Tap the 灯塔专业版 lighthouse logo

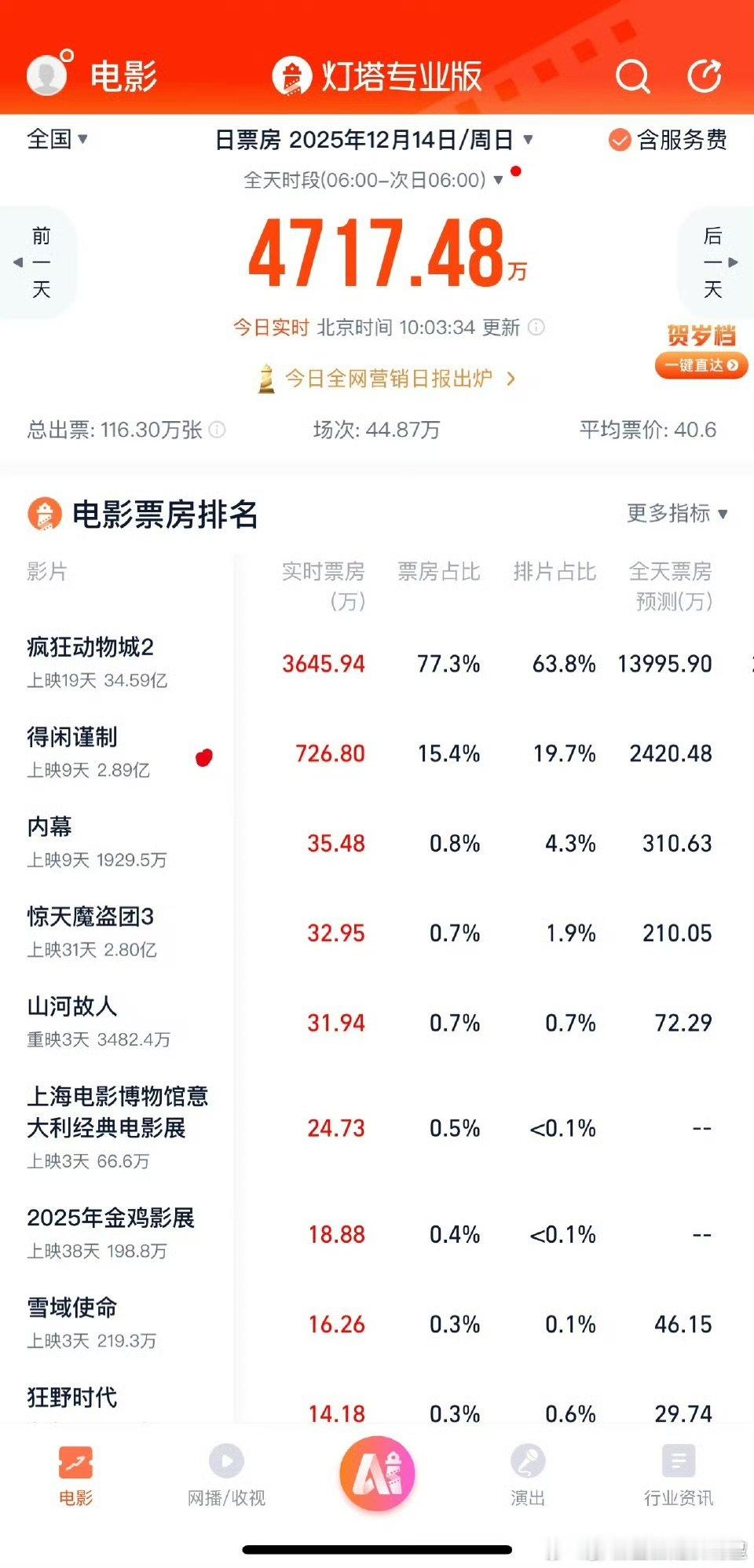[x=291, y=77]
